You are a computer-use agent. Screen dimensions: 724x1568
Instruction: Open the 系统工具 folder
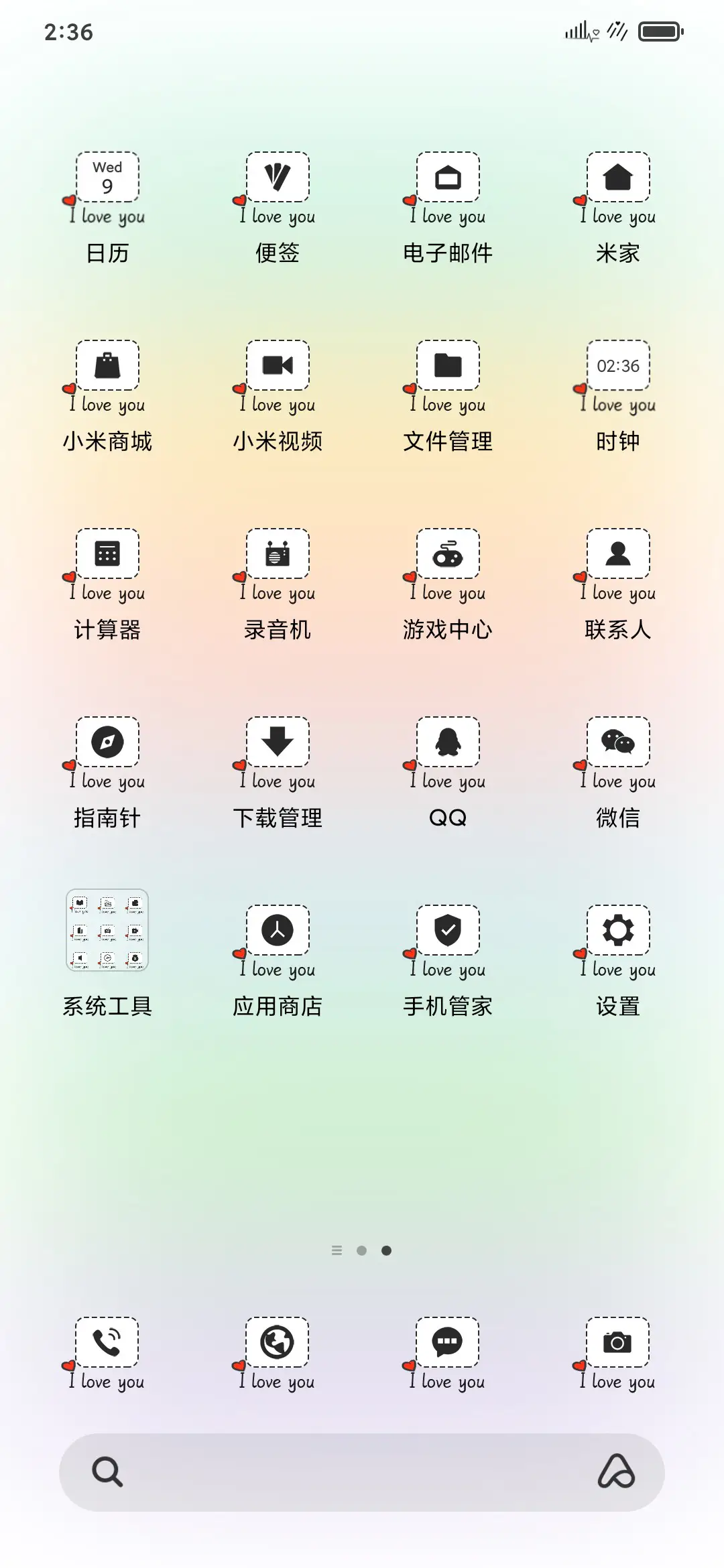point(107,931)
